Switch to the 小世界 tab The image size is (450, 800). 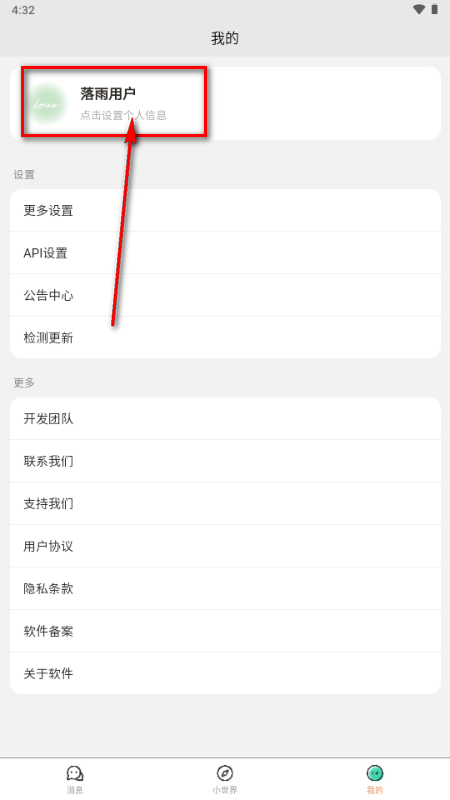(x=225, y=779)
